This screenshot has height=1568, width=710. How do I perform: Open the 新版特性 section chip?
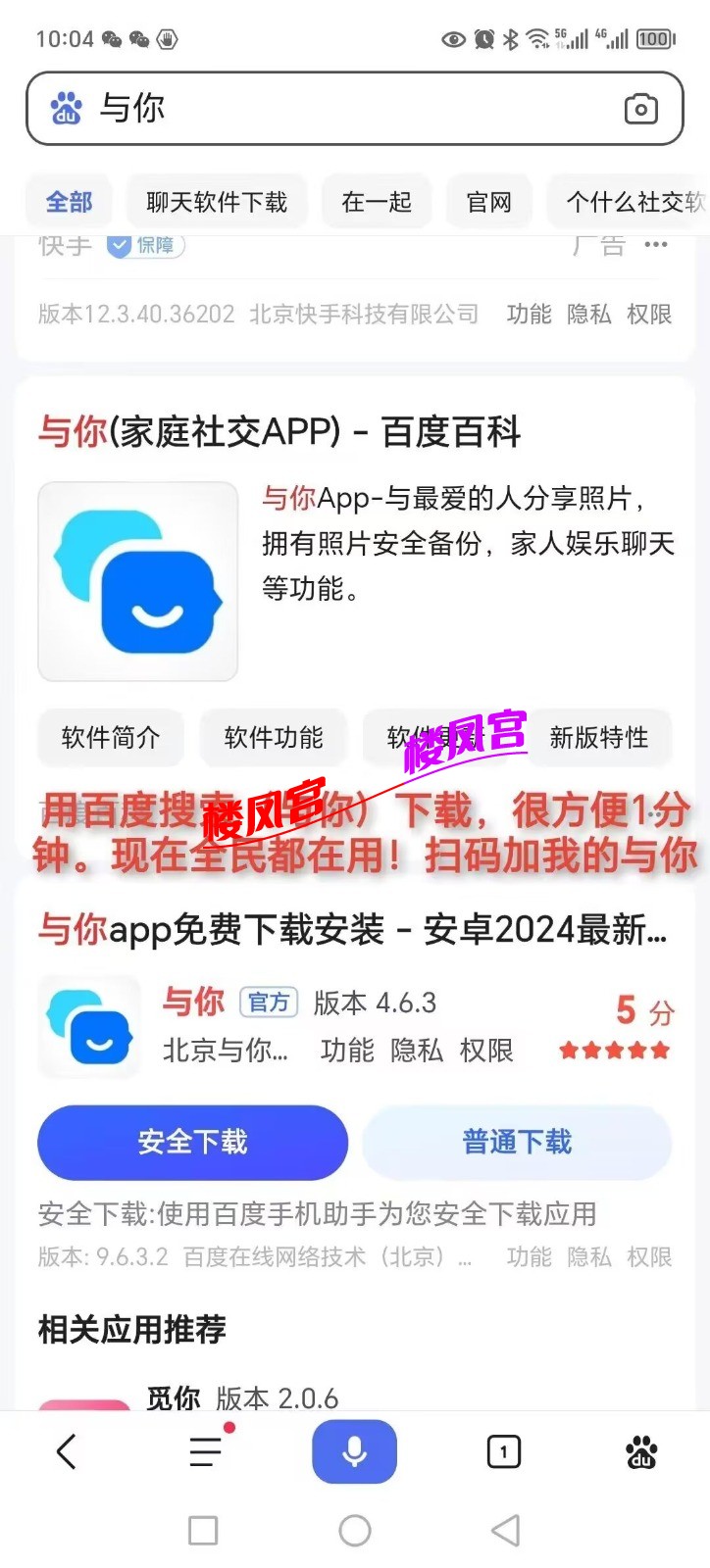598,737
